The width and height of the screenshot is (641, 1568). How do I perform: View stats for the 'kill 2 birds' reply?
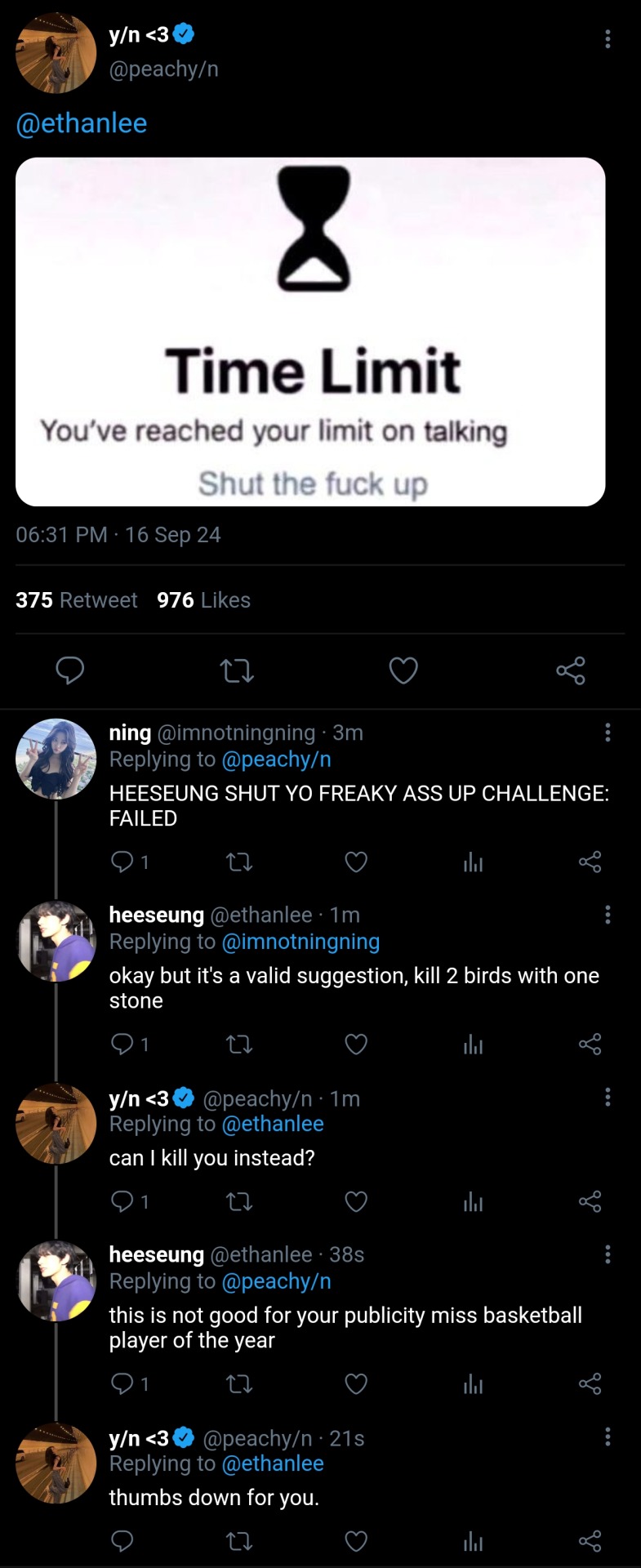[x=473, y=1045]
